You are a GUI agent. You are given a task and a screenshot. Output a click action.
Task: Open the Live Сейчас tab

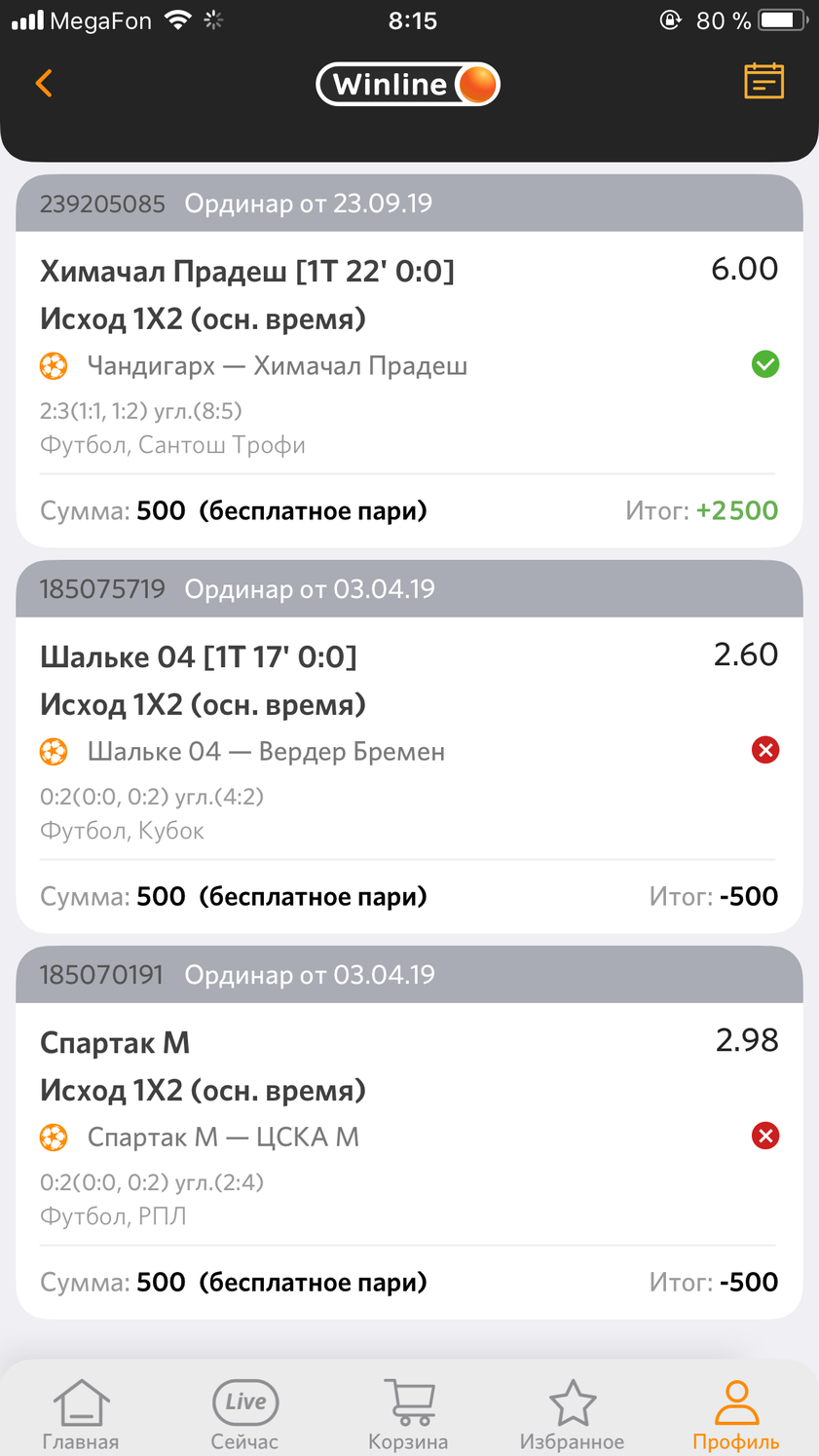244,1413
